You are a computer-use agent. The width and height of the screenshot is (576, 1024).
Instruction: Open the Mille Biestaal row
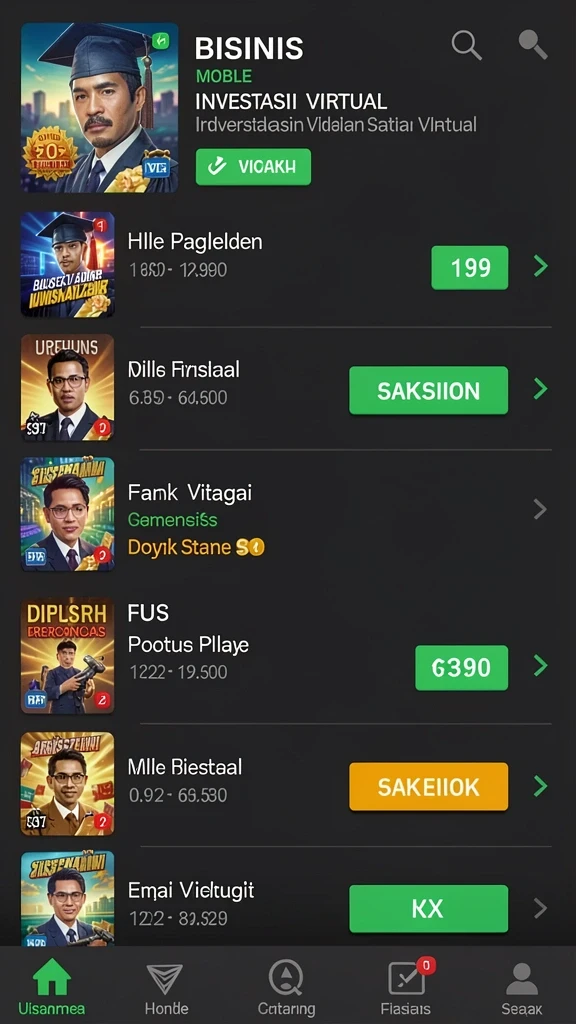tap(286, 784)
